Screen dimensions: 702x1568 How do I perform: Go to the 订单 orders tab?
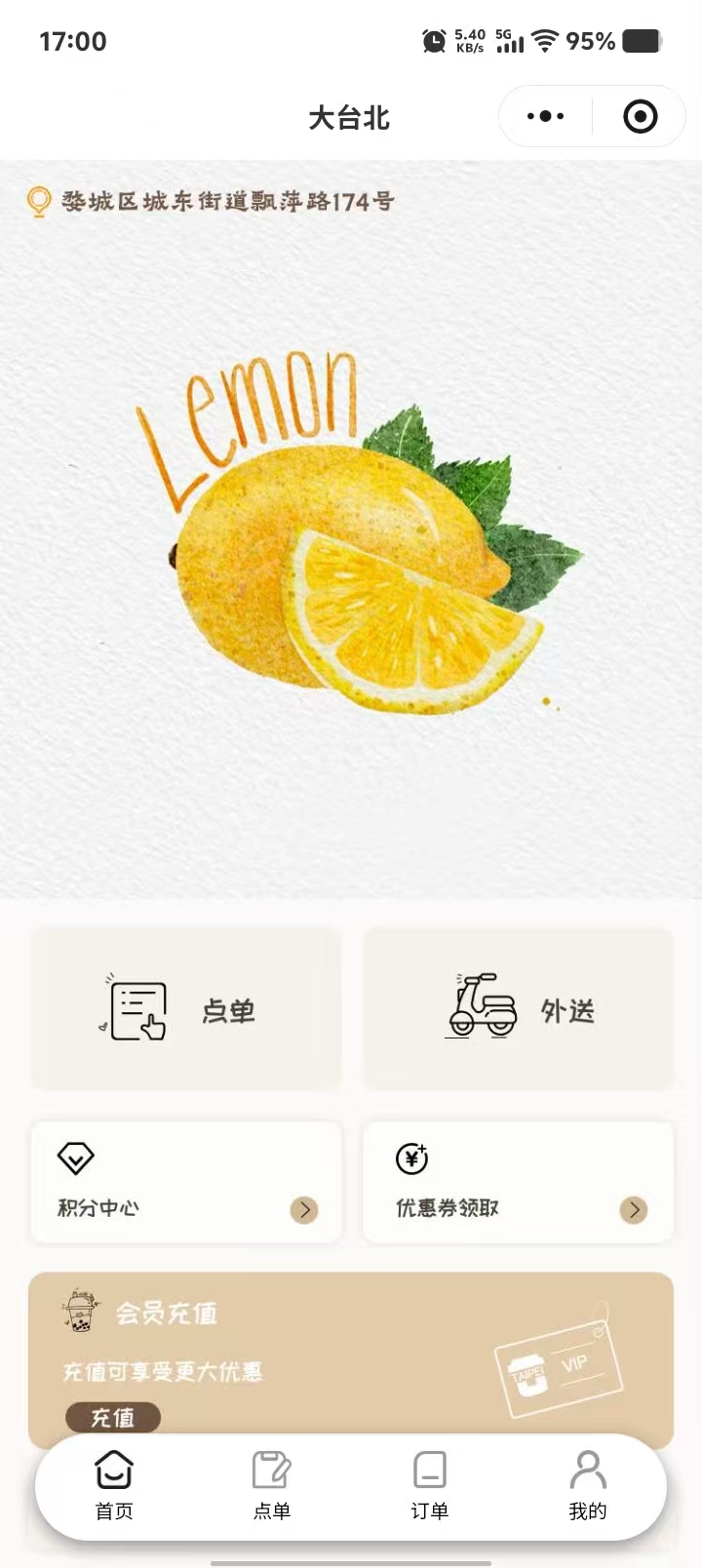429,1485
